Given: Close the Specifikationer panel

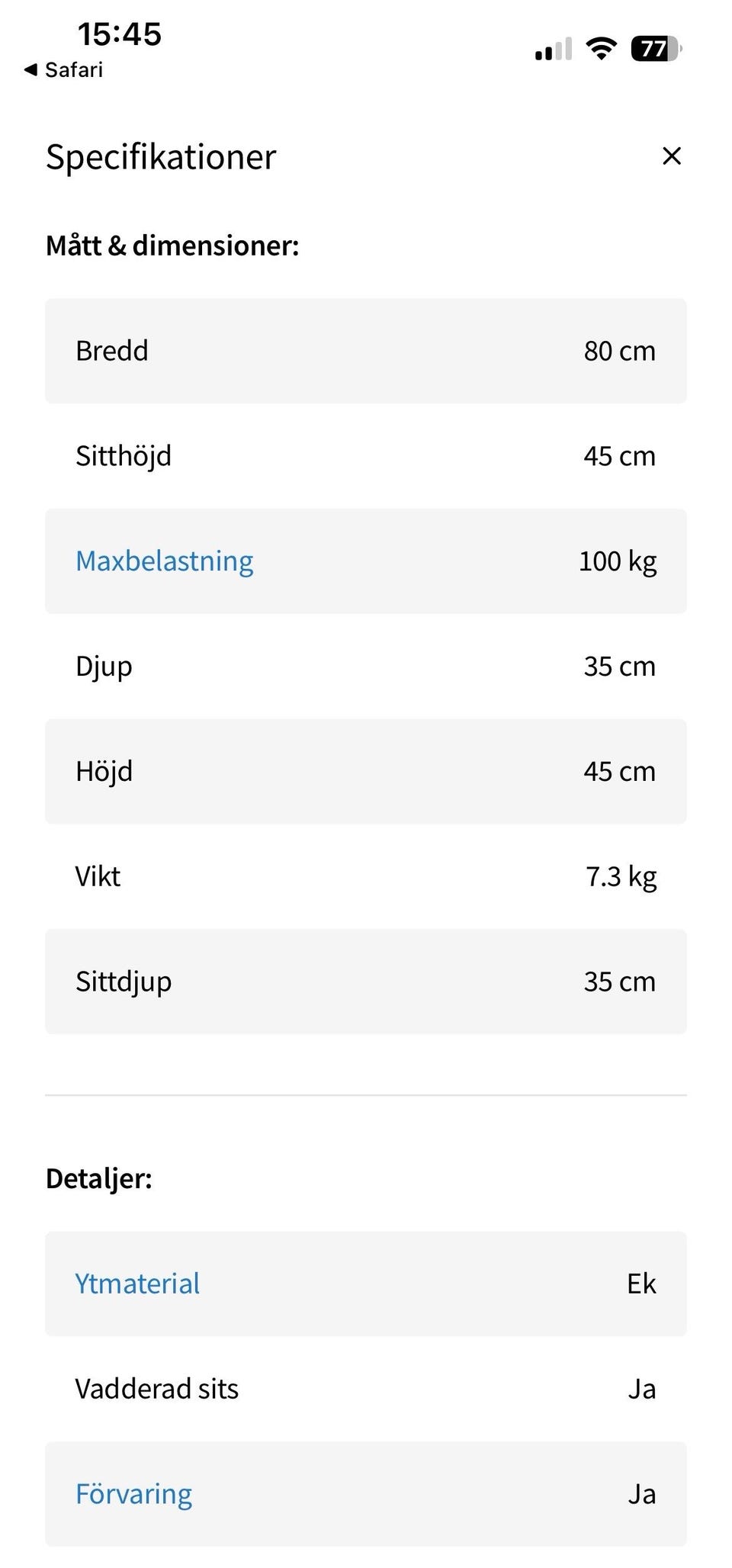Looking at the screenshot, I should 671,156.
